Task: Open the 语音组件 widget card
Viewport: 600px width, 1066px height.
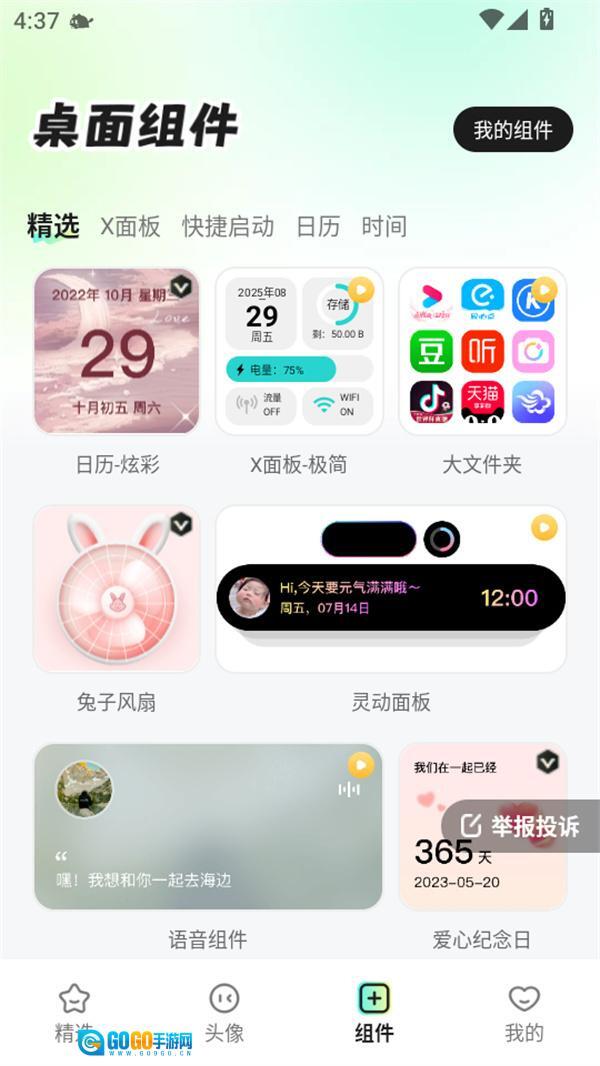Action: [208, 826]
